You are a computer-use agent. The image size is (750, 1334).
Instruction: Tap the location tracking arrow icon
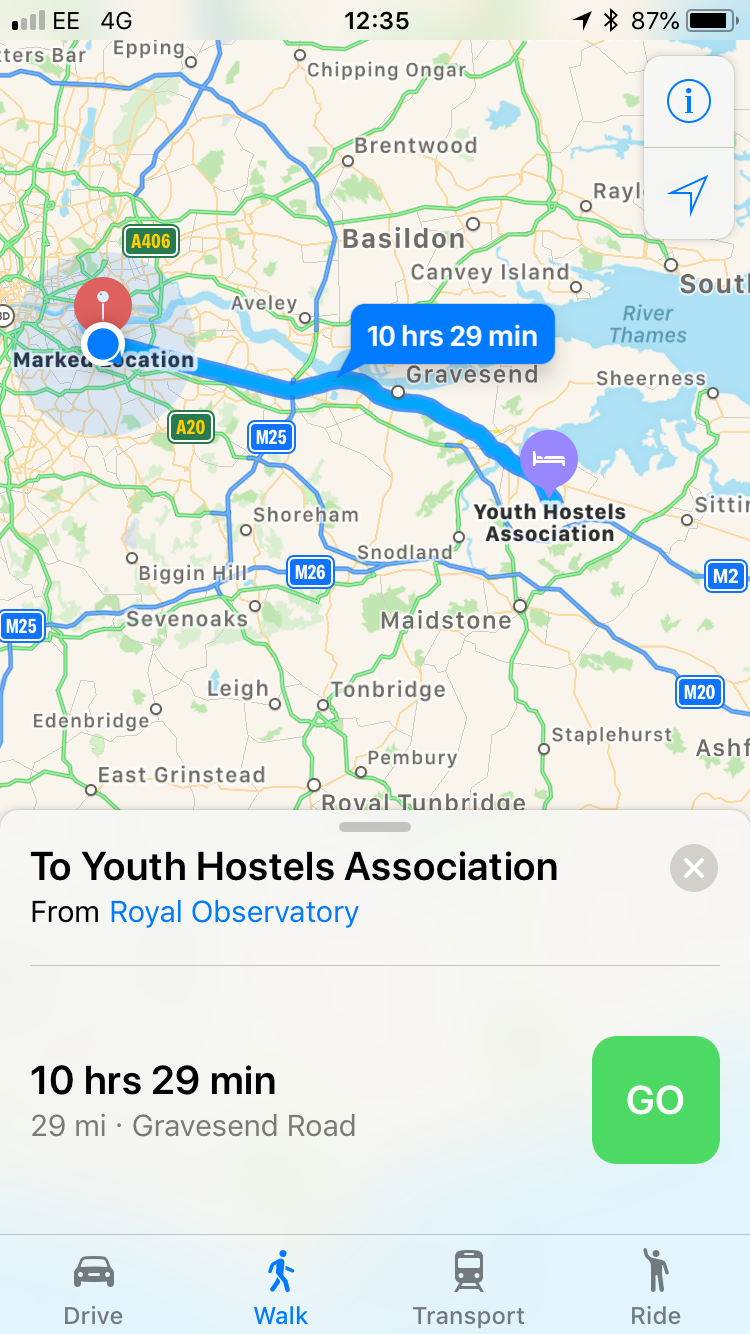[x=688, y=193]
